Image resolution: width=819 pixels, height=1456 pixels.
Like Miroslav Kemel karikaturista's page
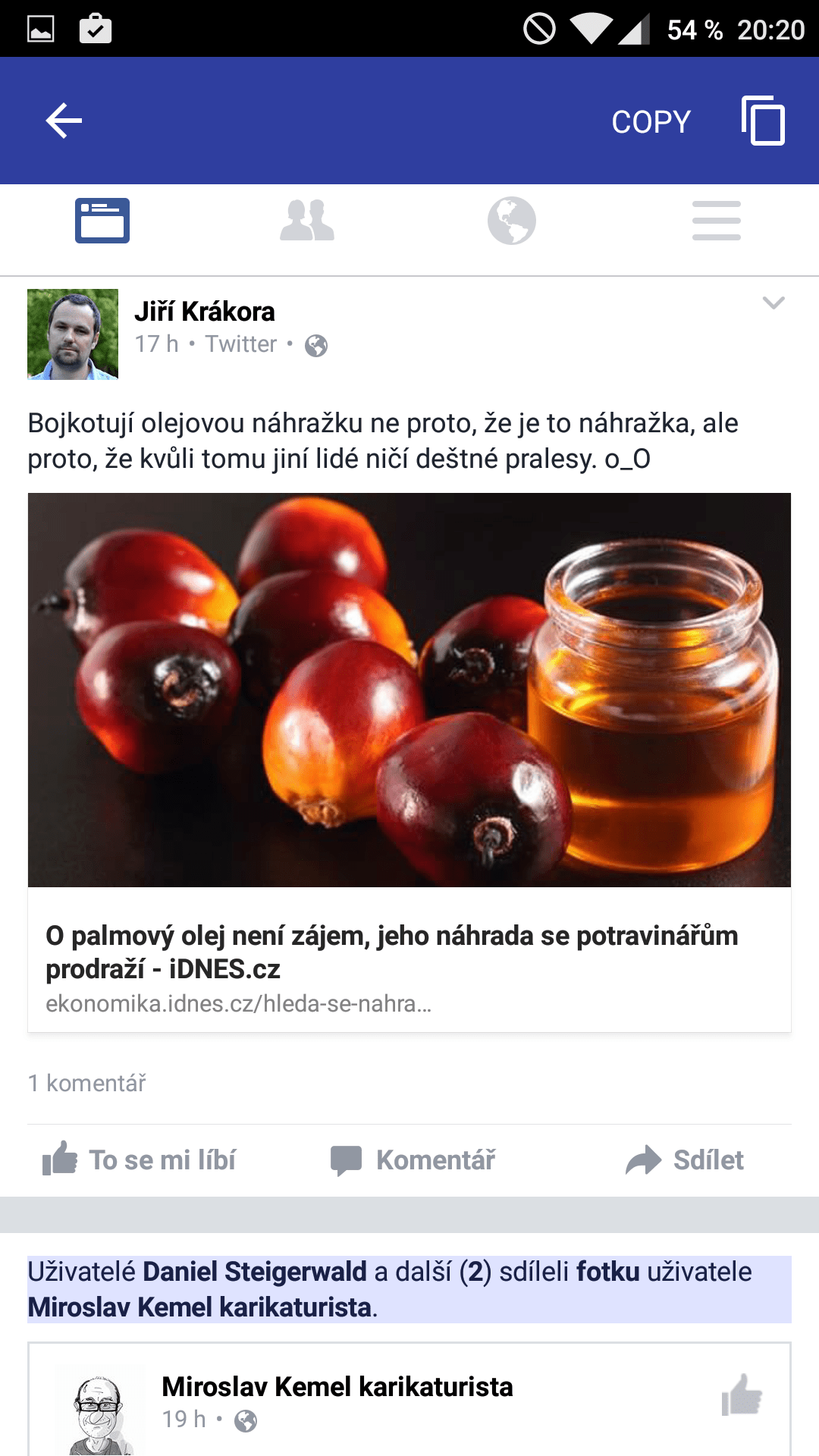[742, 1395]
